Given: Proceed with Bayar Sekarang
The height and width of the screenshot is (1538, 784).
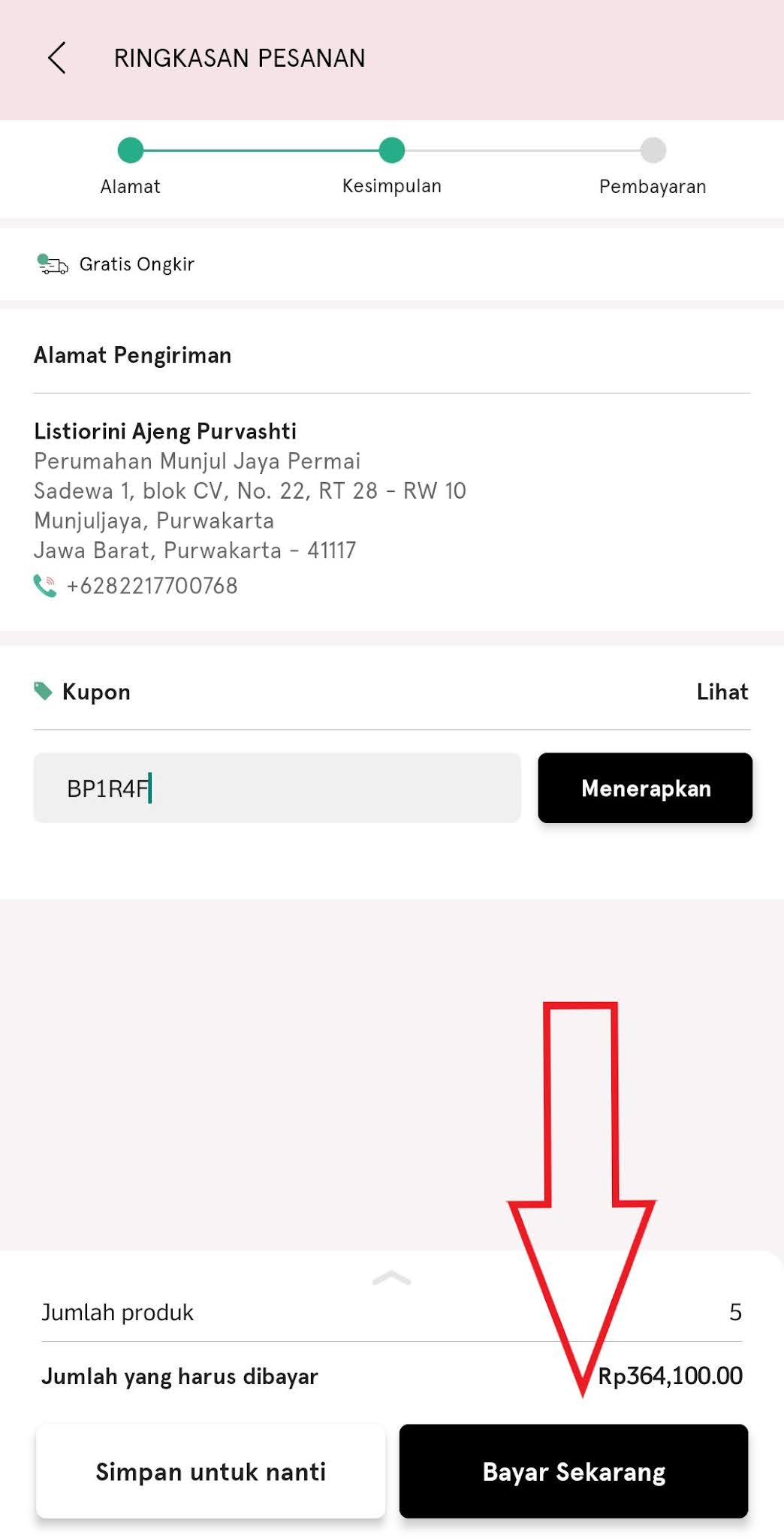Looking at the screenshot, I should pyautogui.click(x=574, y=1472).
